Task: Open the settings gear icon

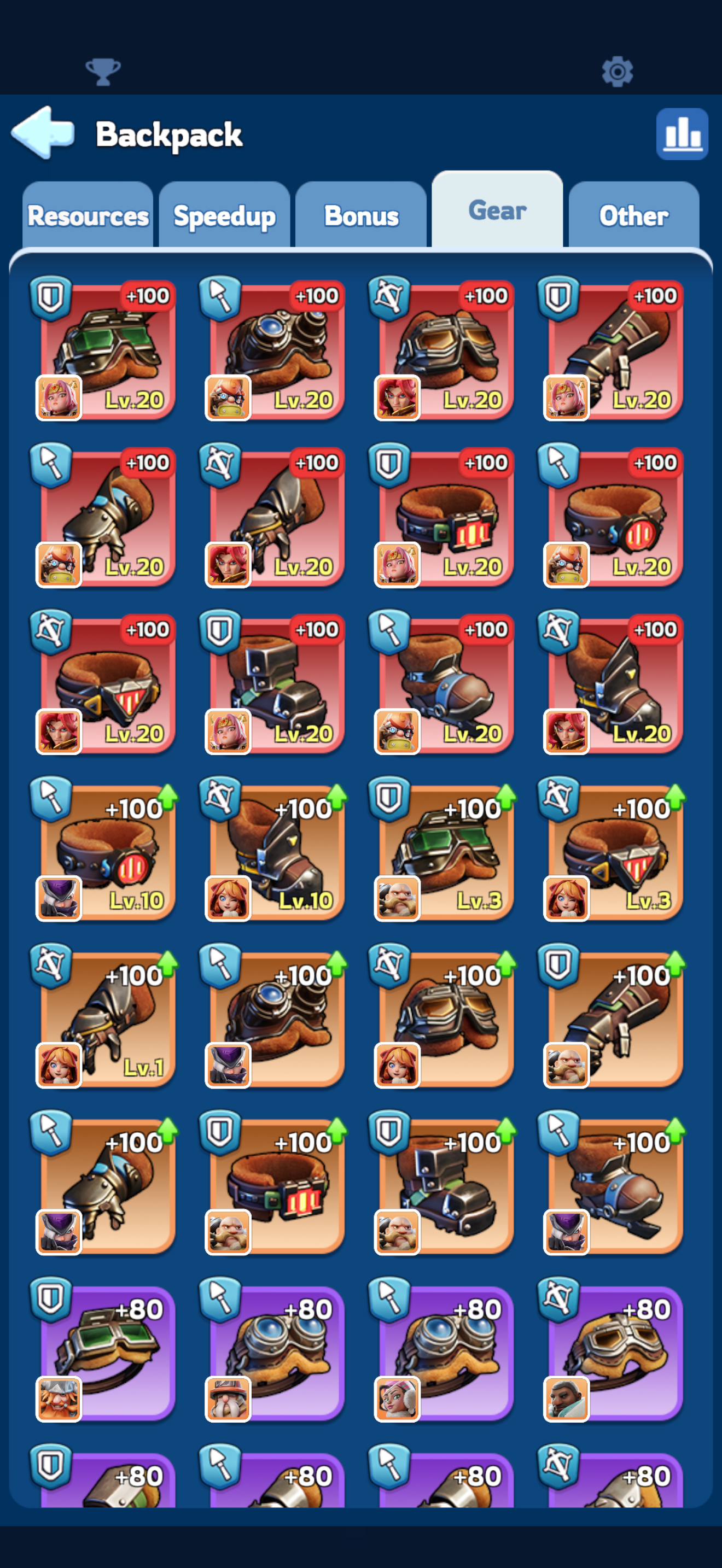Action: click(x=618, y=72)
